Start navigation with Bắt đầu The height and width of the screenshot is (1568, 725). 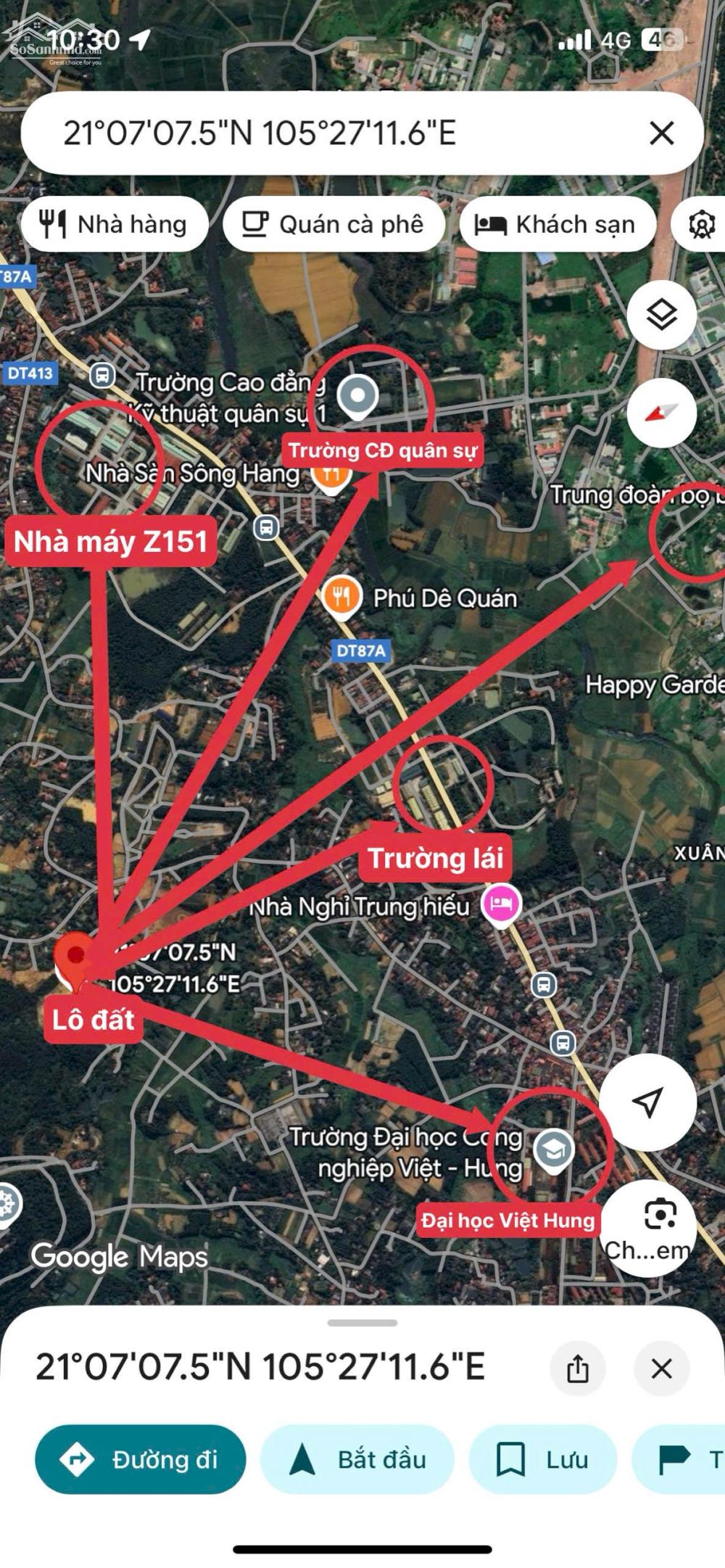coord(357,1458)
